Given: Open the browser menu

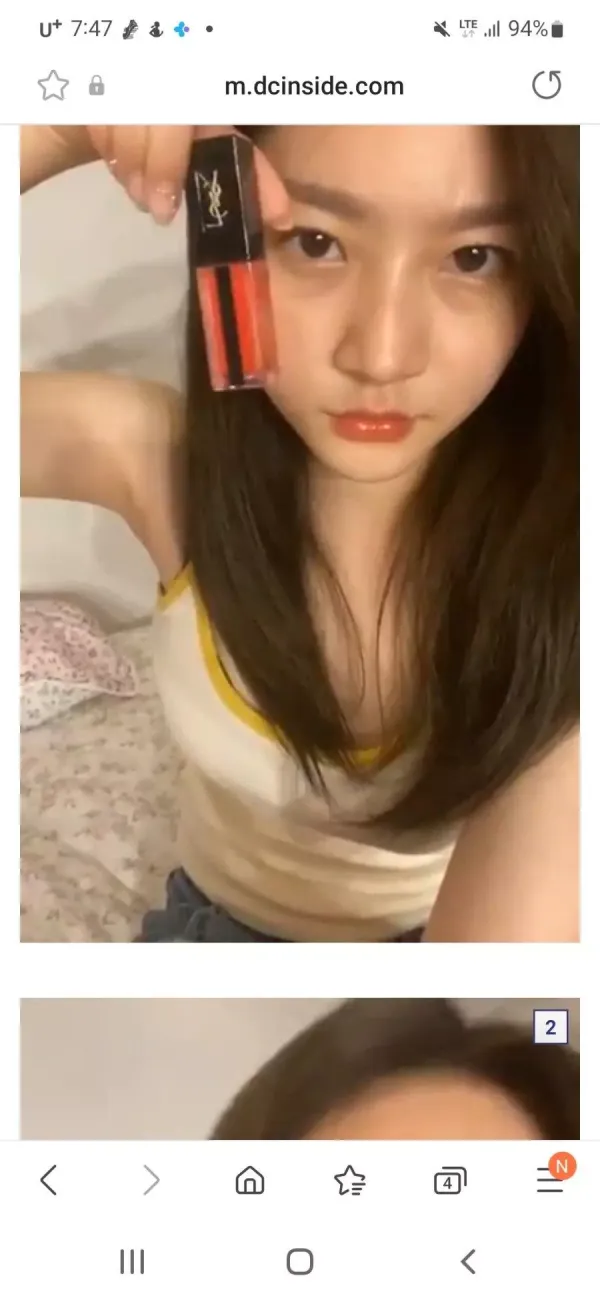Looking at the screenshot, I should (x=550, y=1181).
